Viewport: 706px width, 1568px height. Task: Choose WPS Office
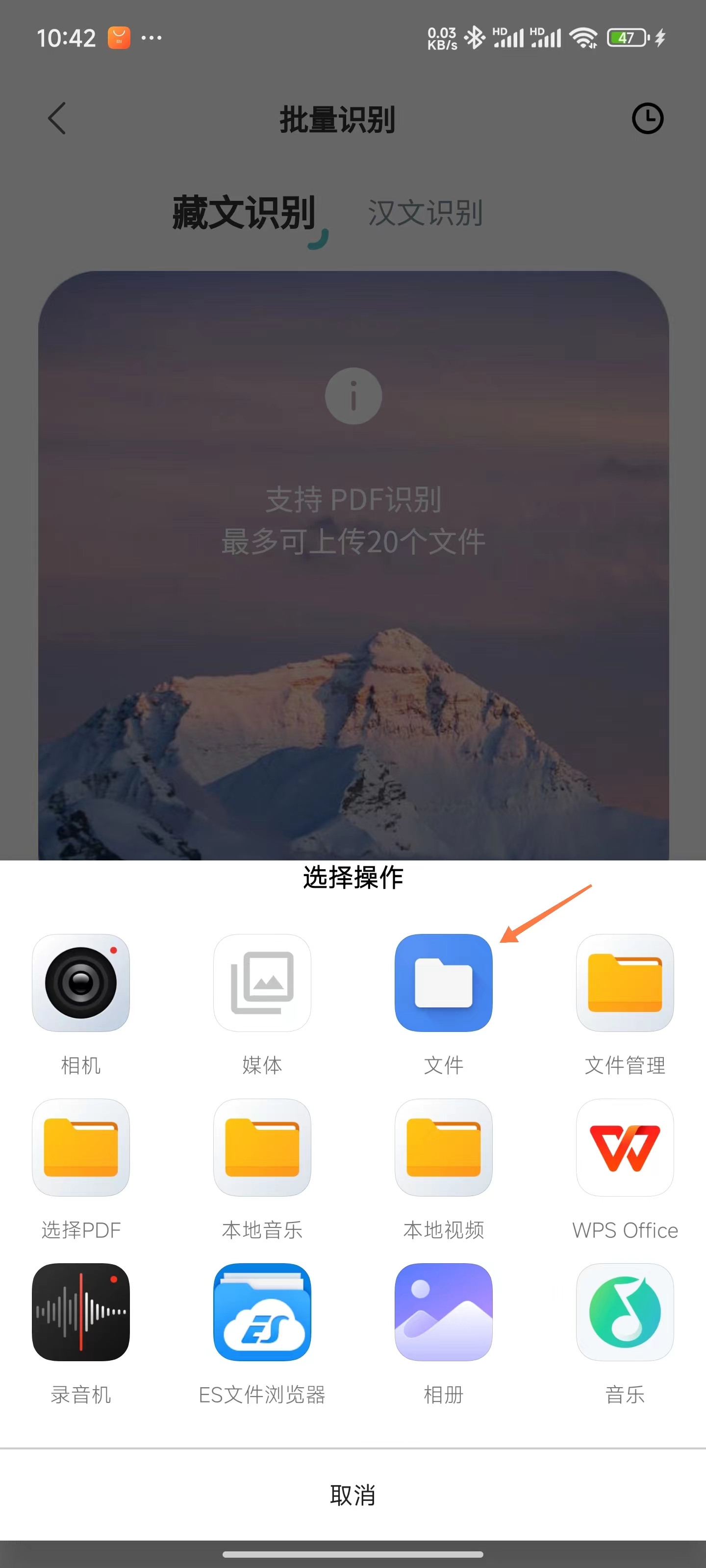point(625,1148)
